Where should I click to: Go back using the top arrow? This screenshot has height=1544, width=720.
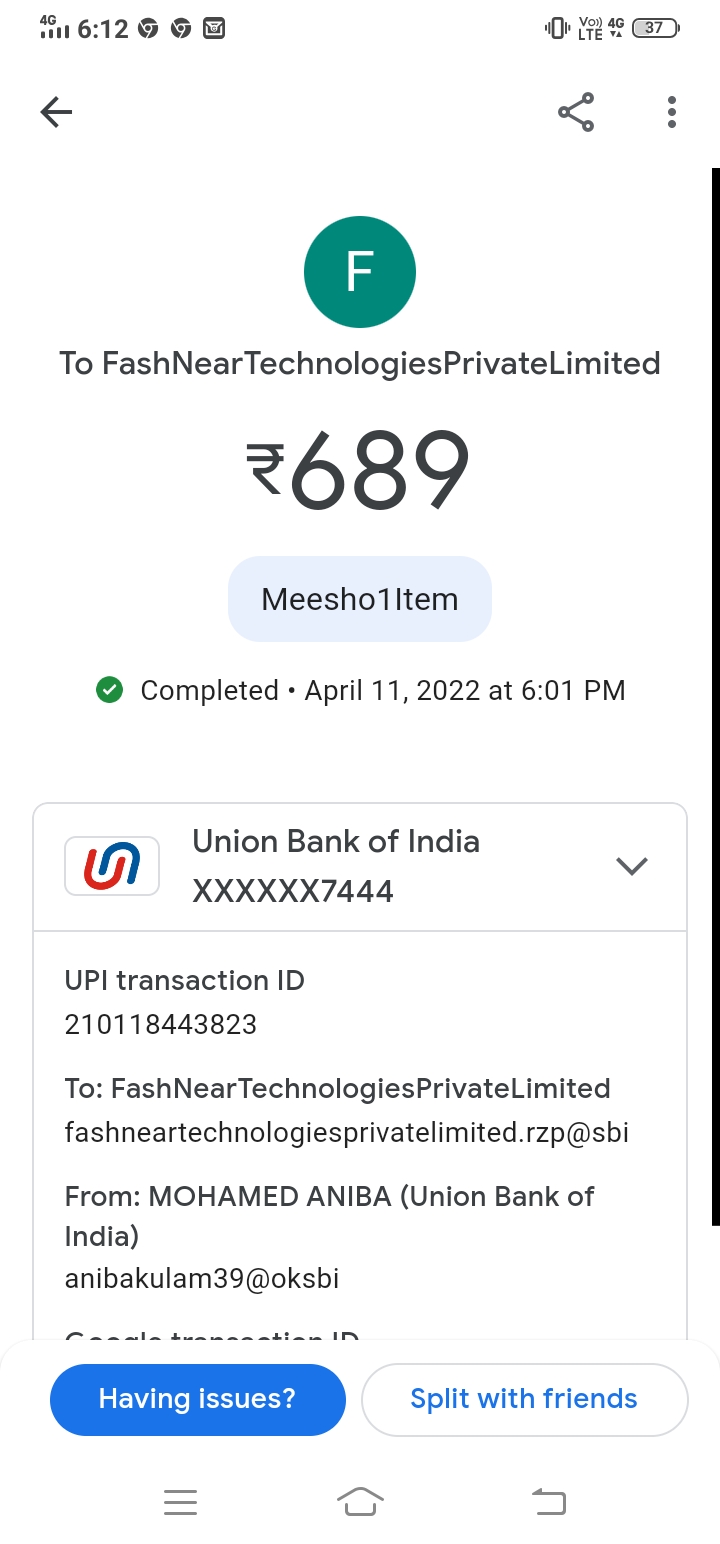pyautogui.click(x=56, y=112)
